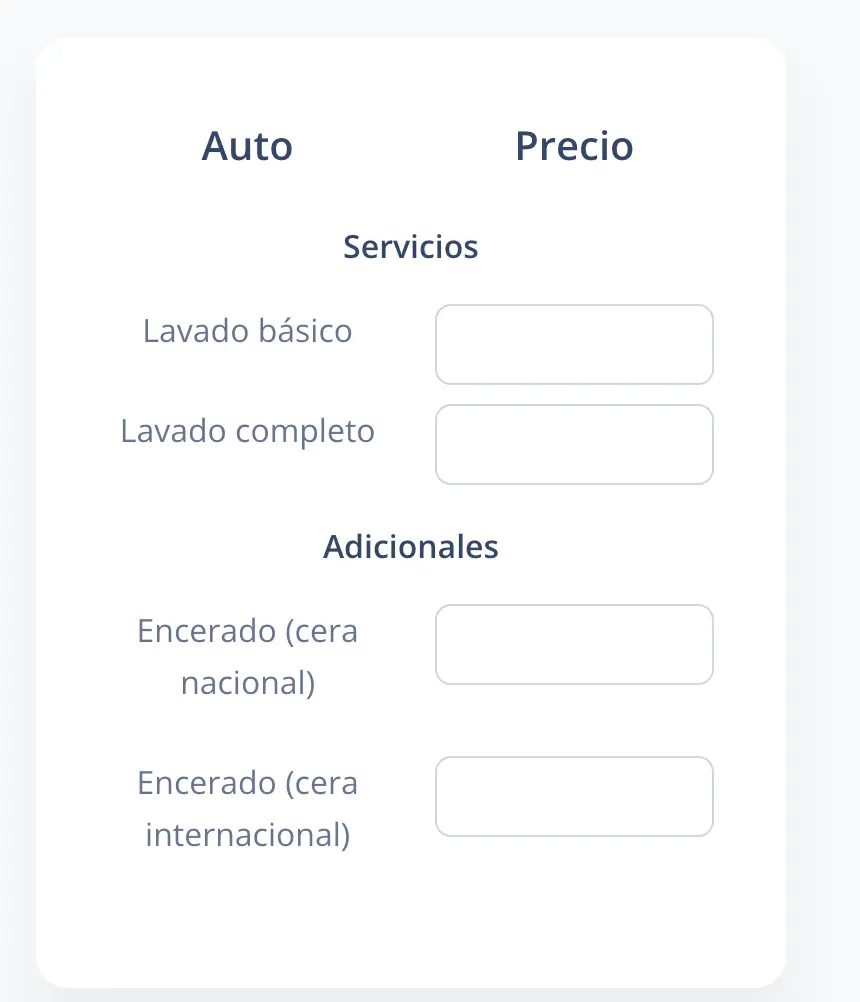The height and width of the screenshot is (1002, 860).
Task: Click the Lavado básico label
Action: coord(247,331)
